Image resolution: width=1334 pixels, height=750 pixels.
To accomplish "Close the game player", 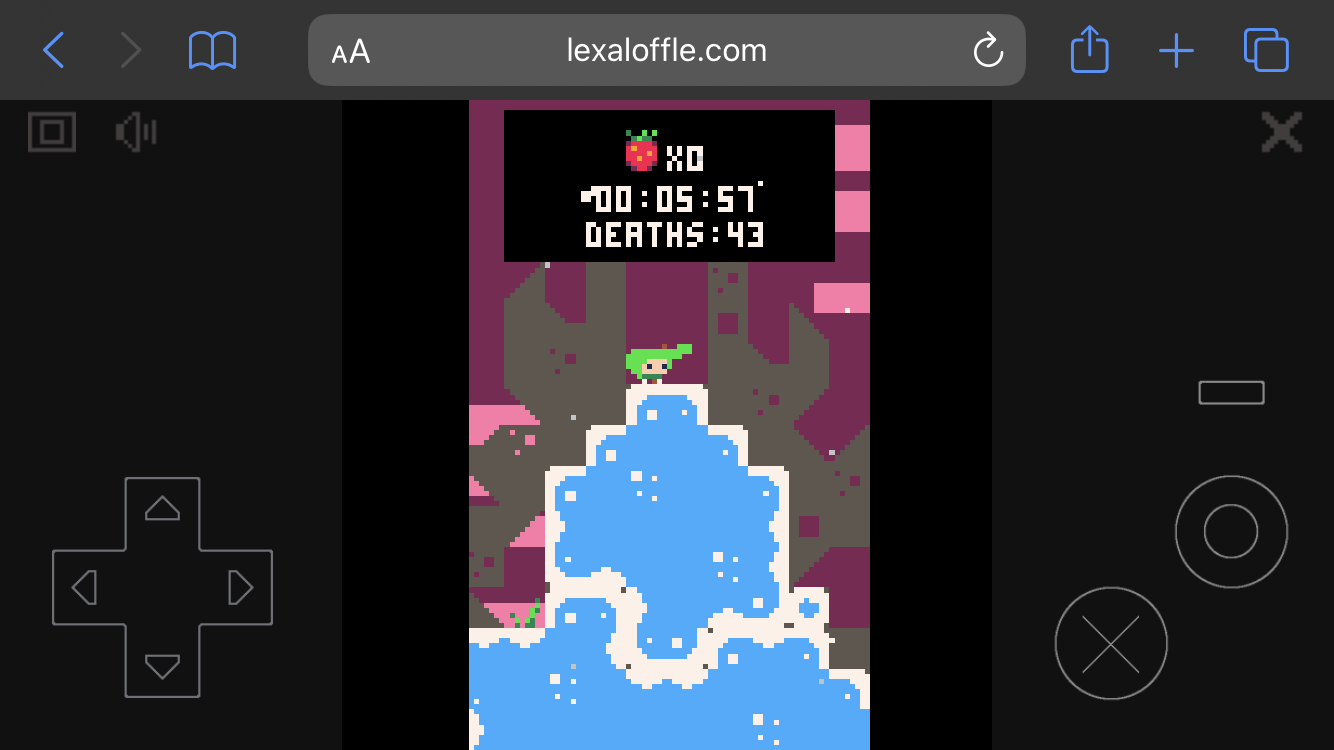I will (1281, 132).
